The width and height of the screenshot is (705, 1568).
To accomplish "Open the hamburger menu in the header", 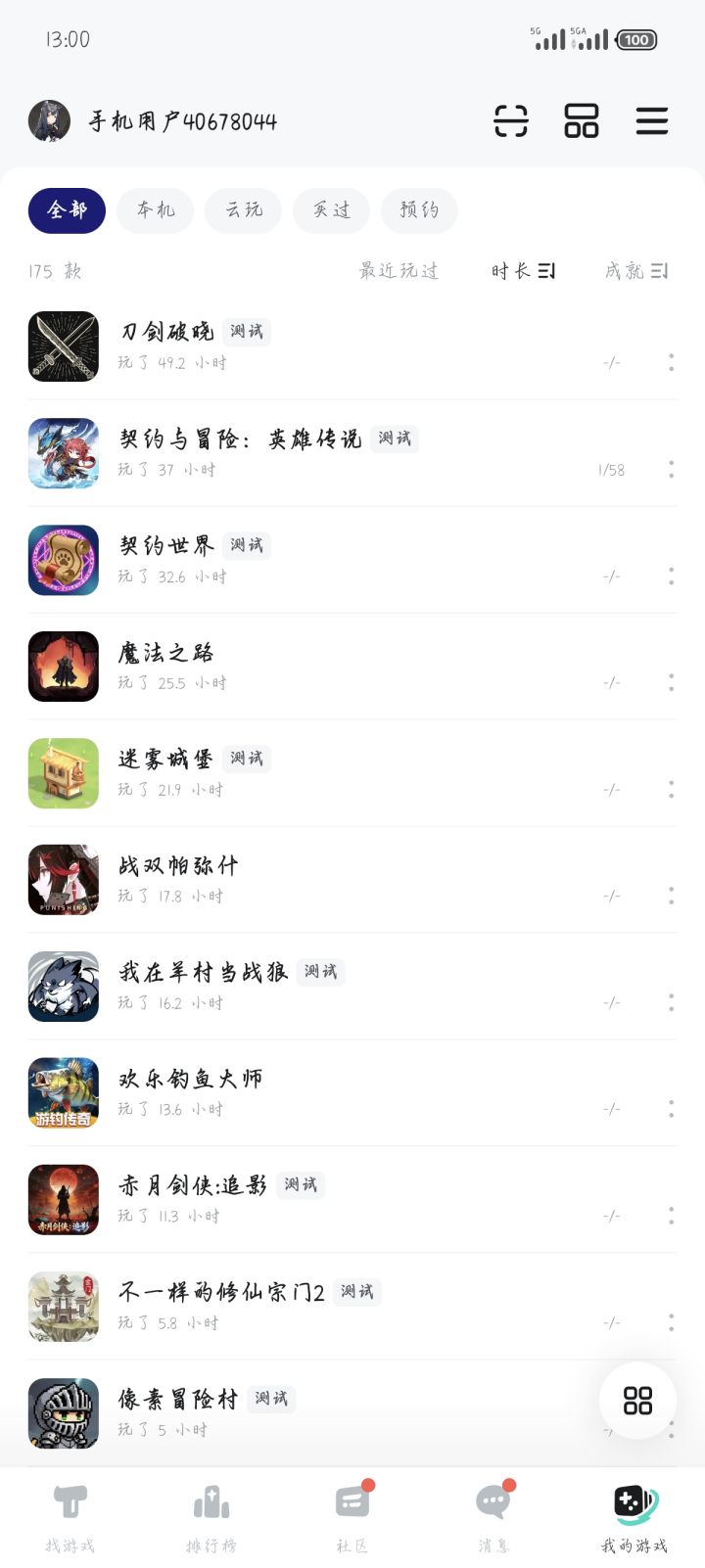I will tap(651, 121).
